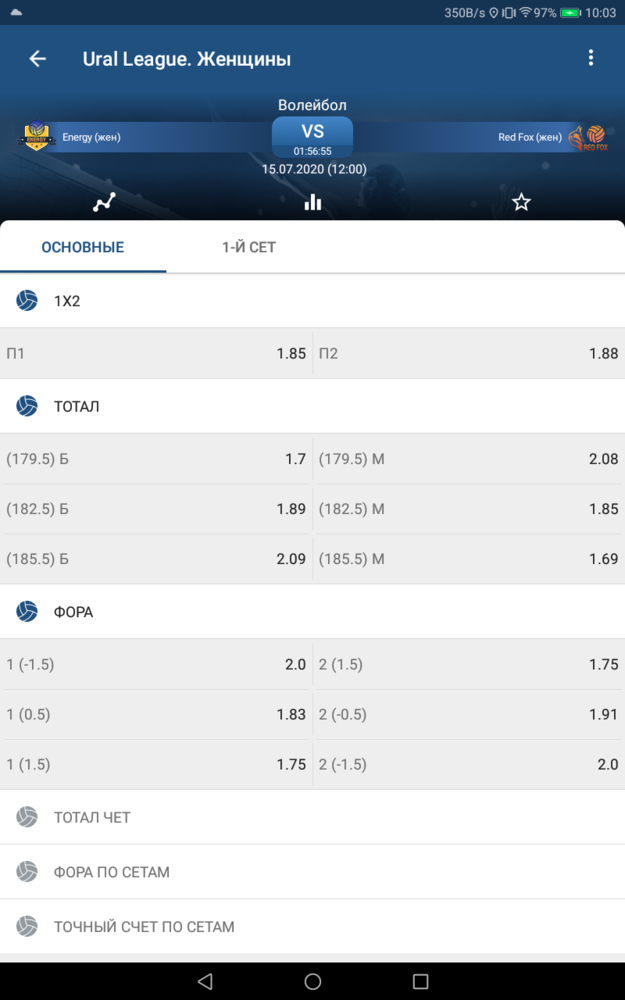Choose handicap 1 (1.5) at 1.75

pos(156,765)
